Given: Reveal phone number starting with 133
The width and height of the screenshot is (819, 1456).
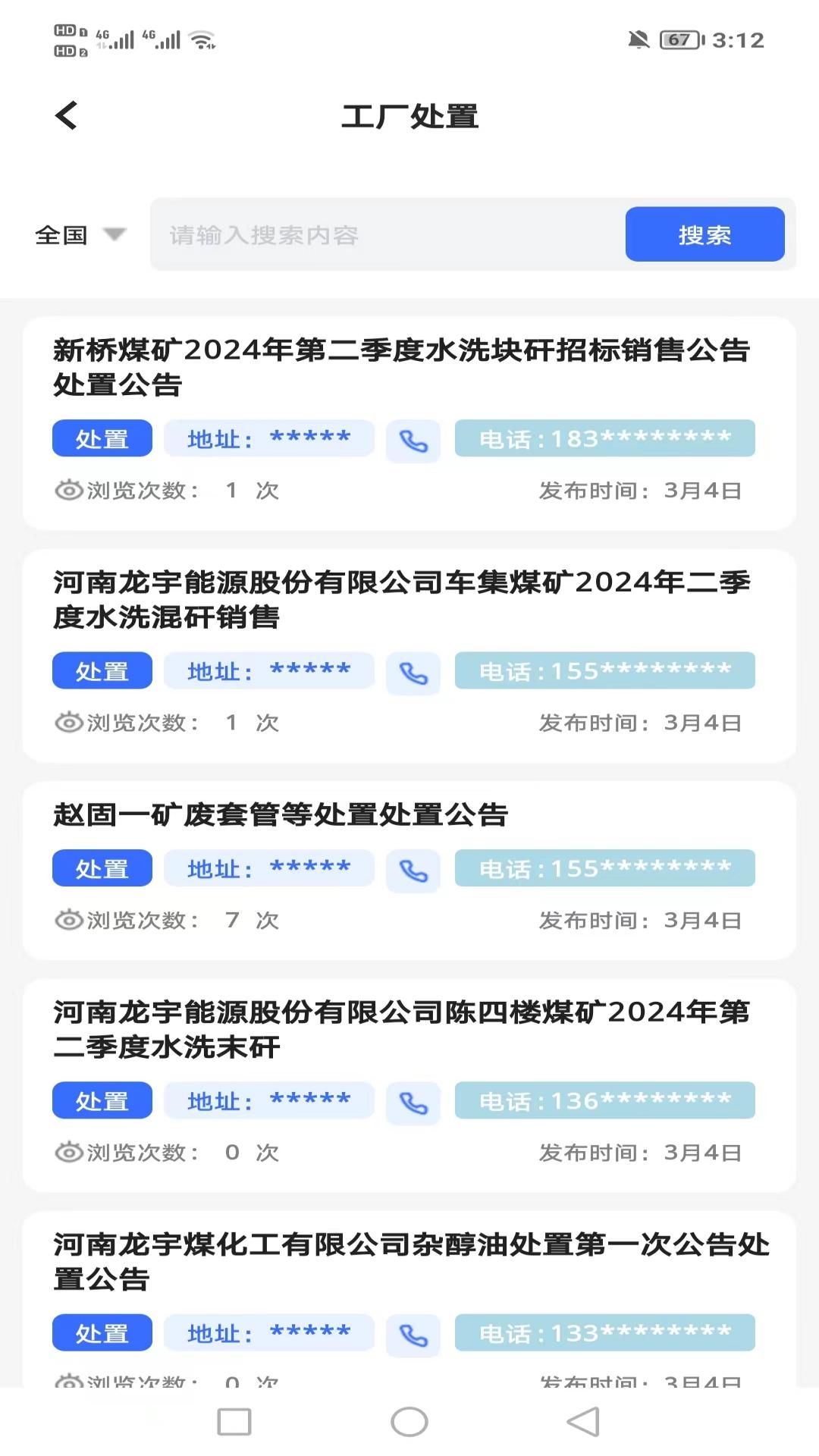Looking at the screenshot, I should 604,1332.
